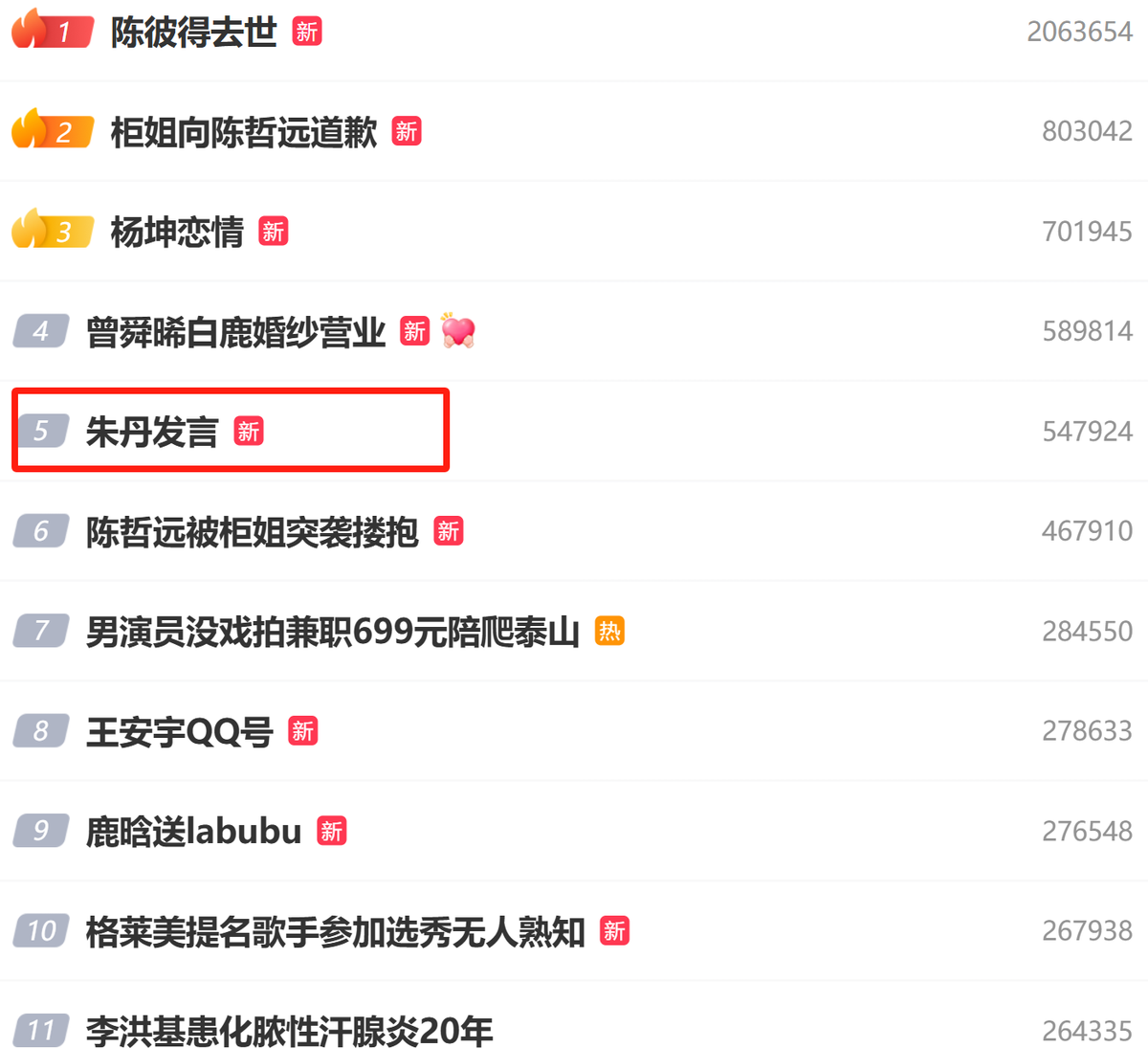Viewport: 1148px width, 1048px height.
Task: View topic 李洪基患化脓性汗腺炎20年
Action: click(x=289, y=1031)
